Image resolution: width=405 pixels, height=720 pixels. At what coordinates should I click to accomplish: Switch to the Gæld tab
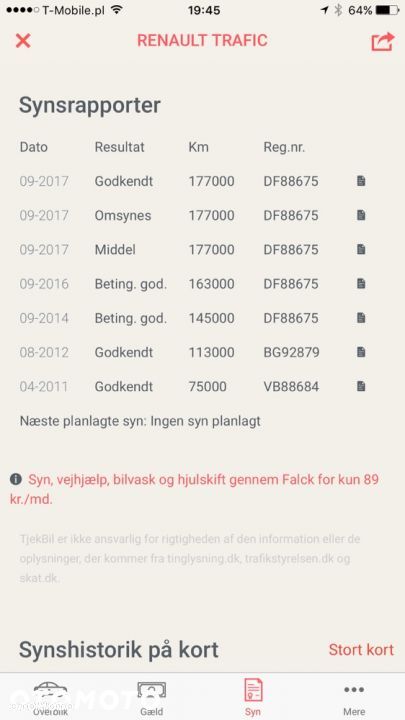pyautogui.click(x=152, y=698)
